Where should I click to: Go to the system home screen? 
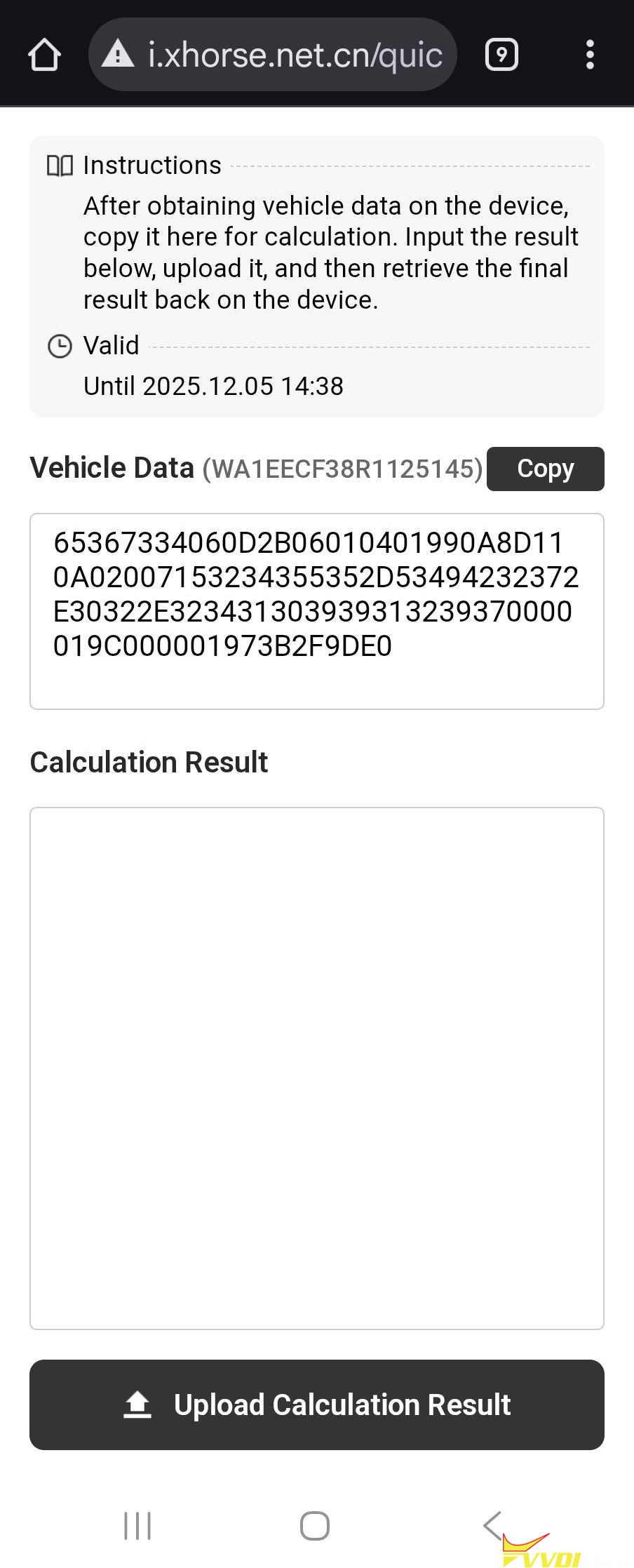(315, 1525)
